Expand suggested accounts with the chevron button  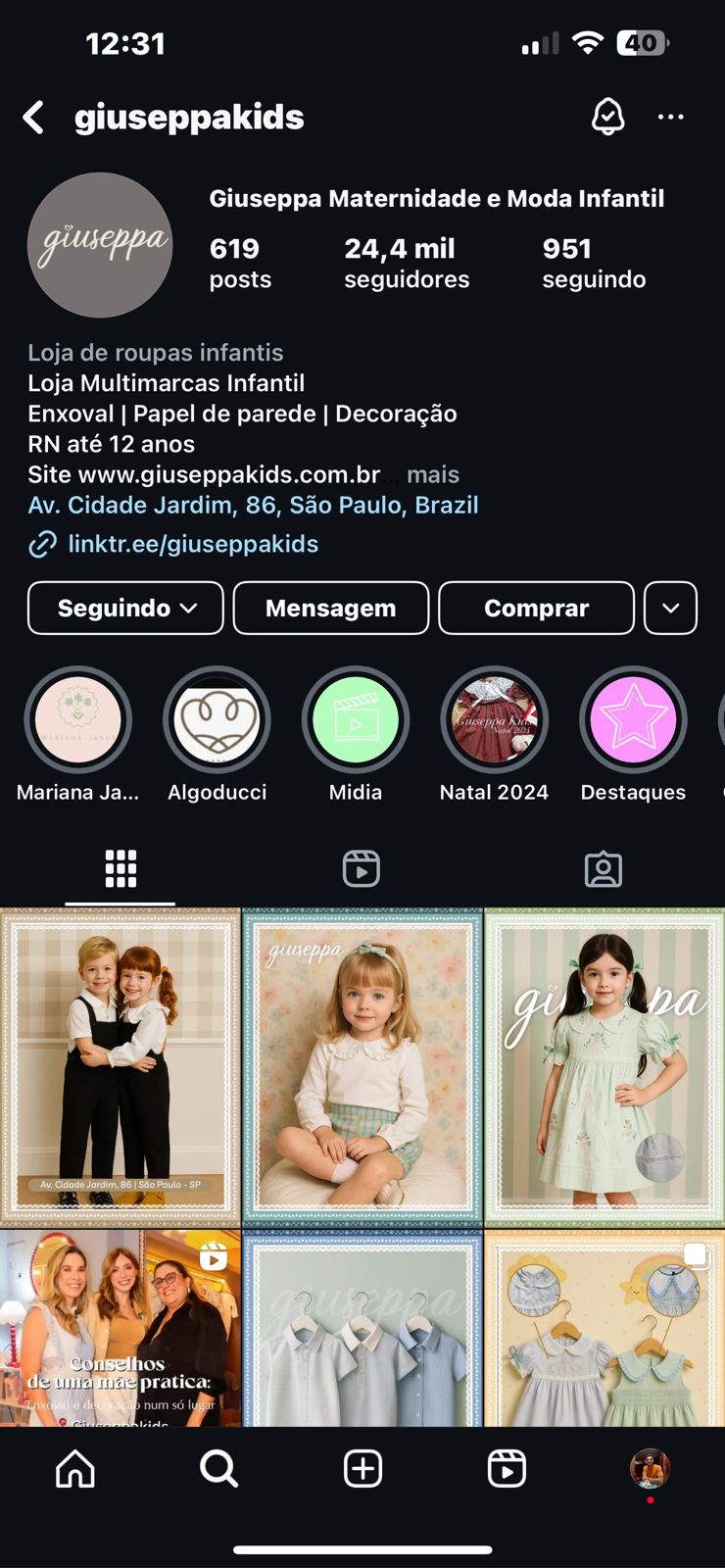pyautogui.click(x=670, y=608)
